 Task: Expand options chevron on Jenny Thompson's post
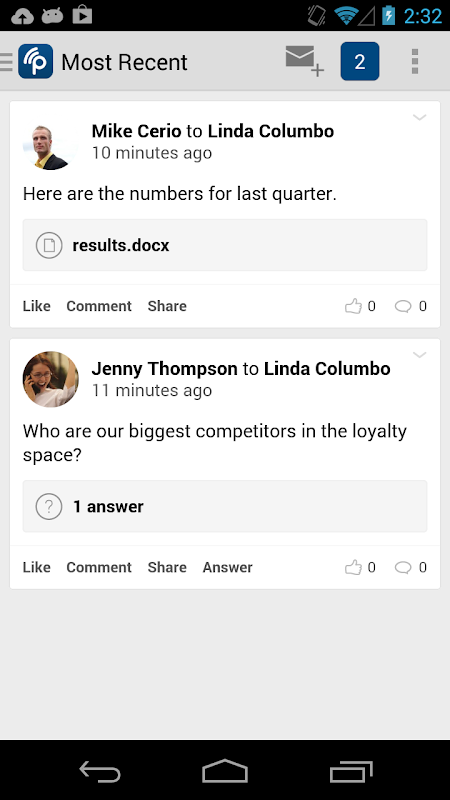point(419,355)
